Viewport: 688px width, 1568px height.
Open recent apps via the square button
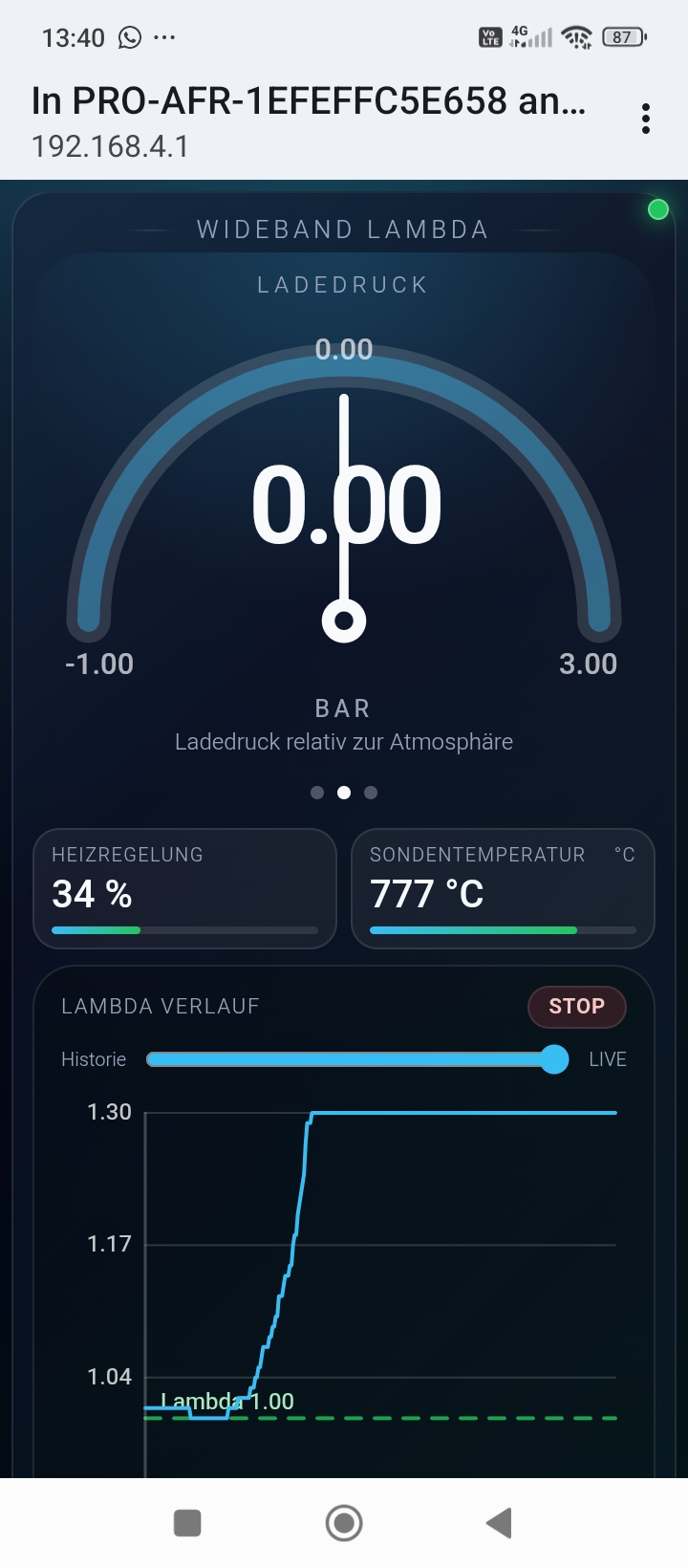pyautogui.click(x=187, y=1523)
